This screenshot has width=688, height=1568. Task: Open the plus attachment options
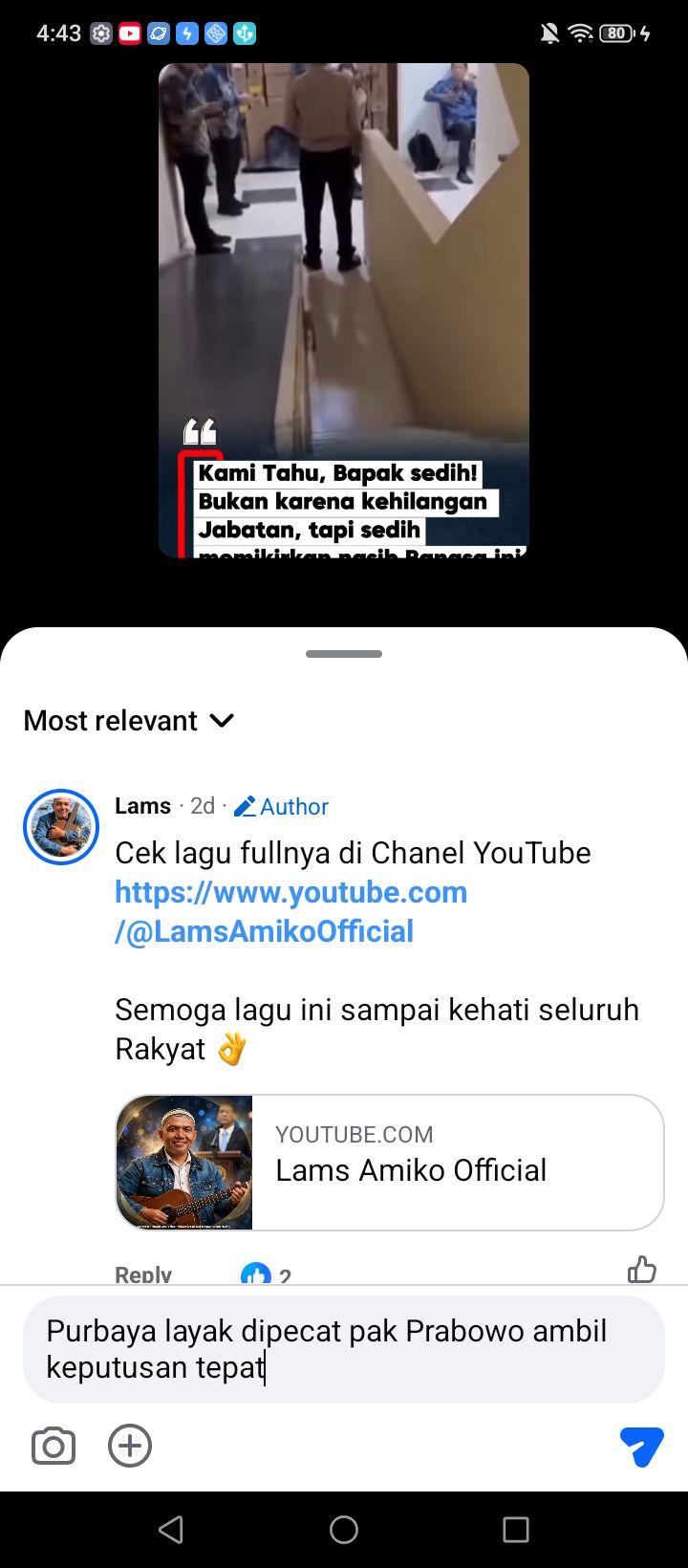(130, 1446)
